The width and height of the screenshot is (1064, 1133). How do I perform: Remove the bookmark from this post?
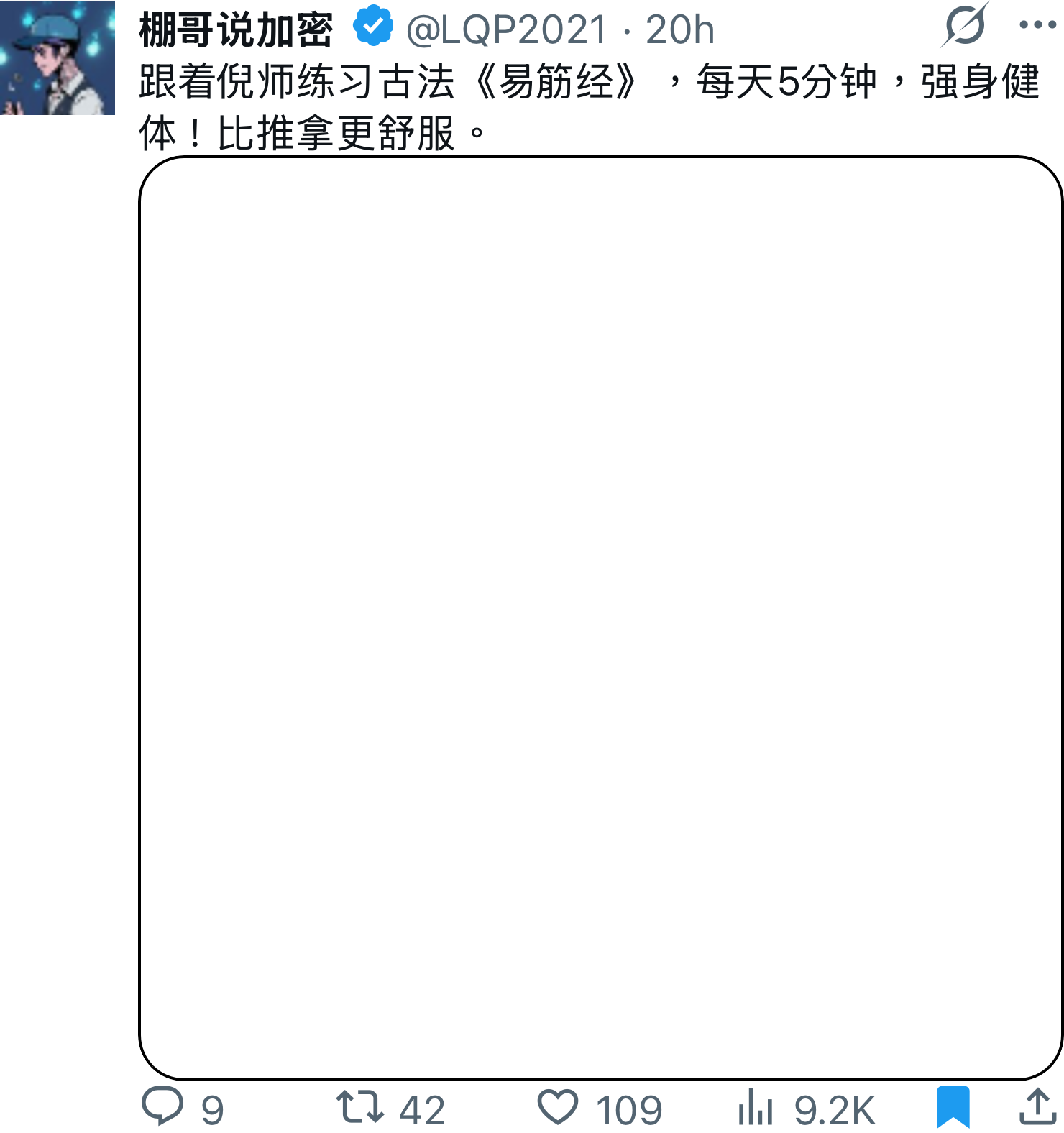click(953, 1107)
